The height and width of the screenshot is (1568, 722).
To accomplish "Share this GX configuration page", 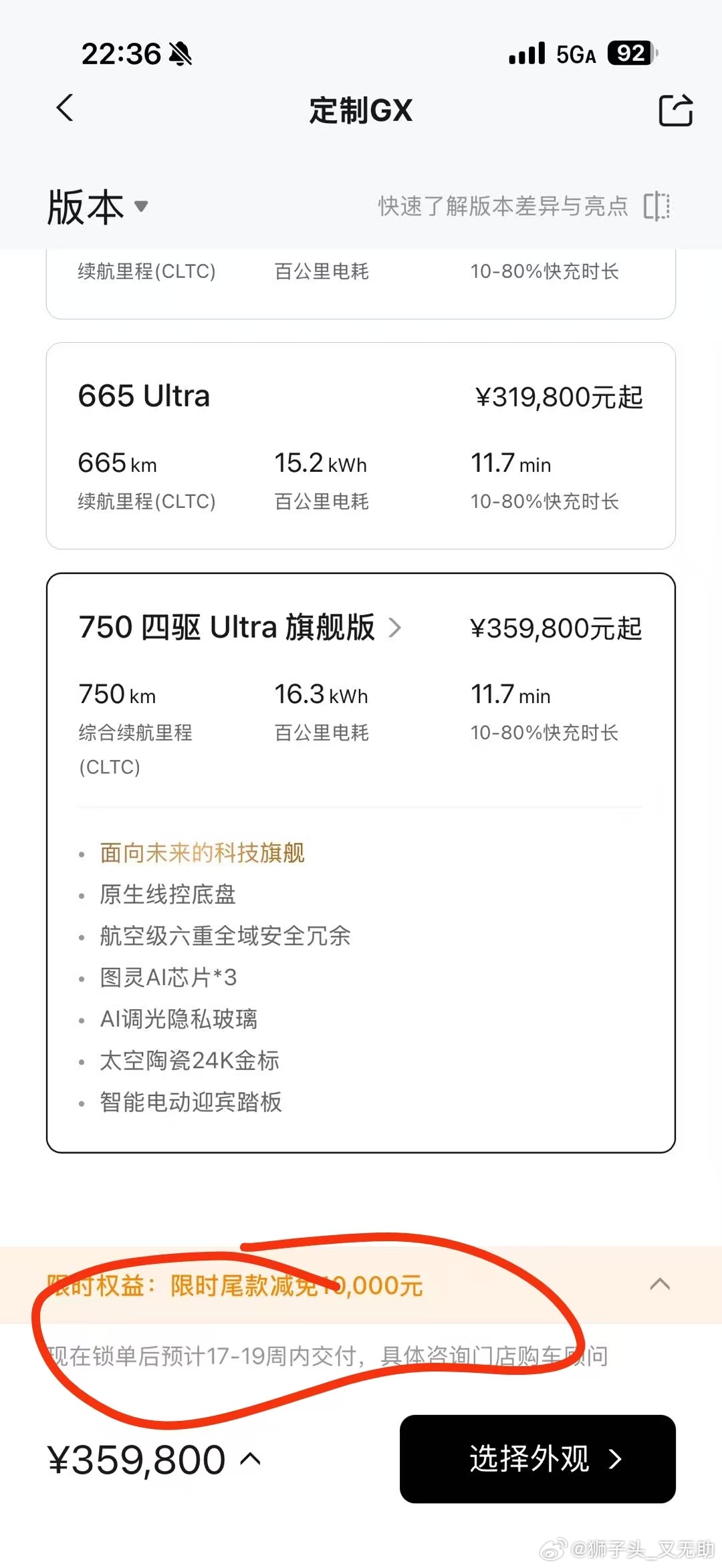I will click(x=675, y=110).
